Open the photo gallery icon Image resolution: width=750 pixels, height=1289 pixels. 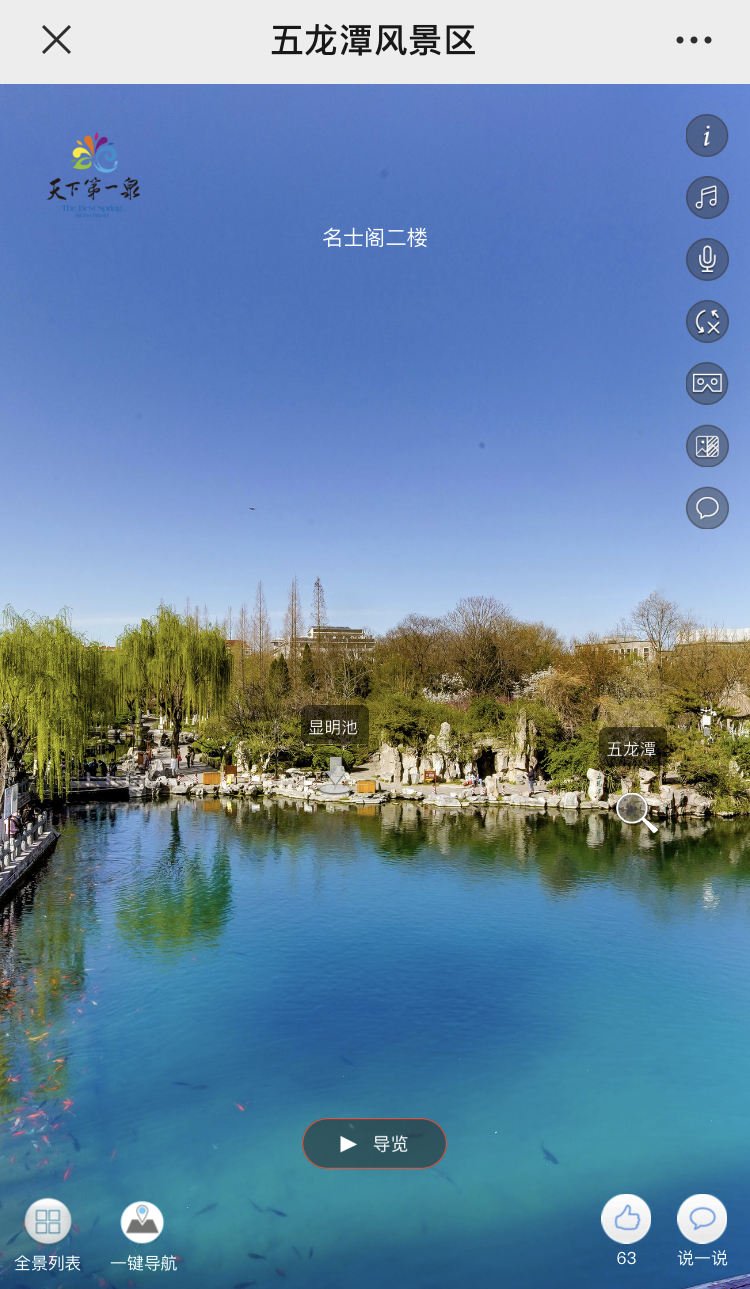tap(707, 446)
